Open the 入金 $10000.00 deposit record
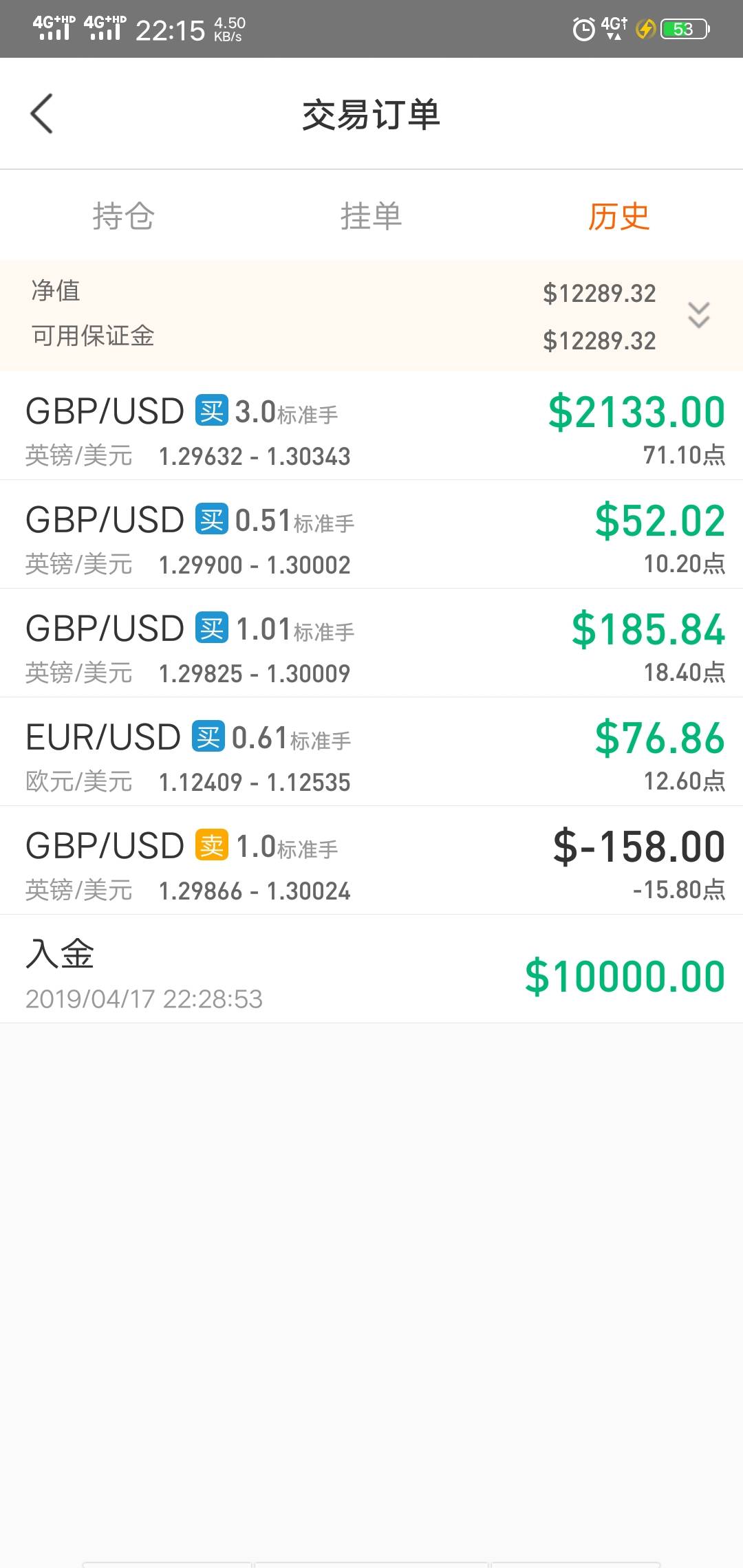Image resolution: width=743 pixels, height=1568 pixels. (x=371, y=970)
